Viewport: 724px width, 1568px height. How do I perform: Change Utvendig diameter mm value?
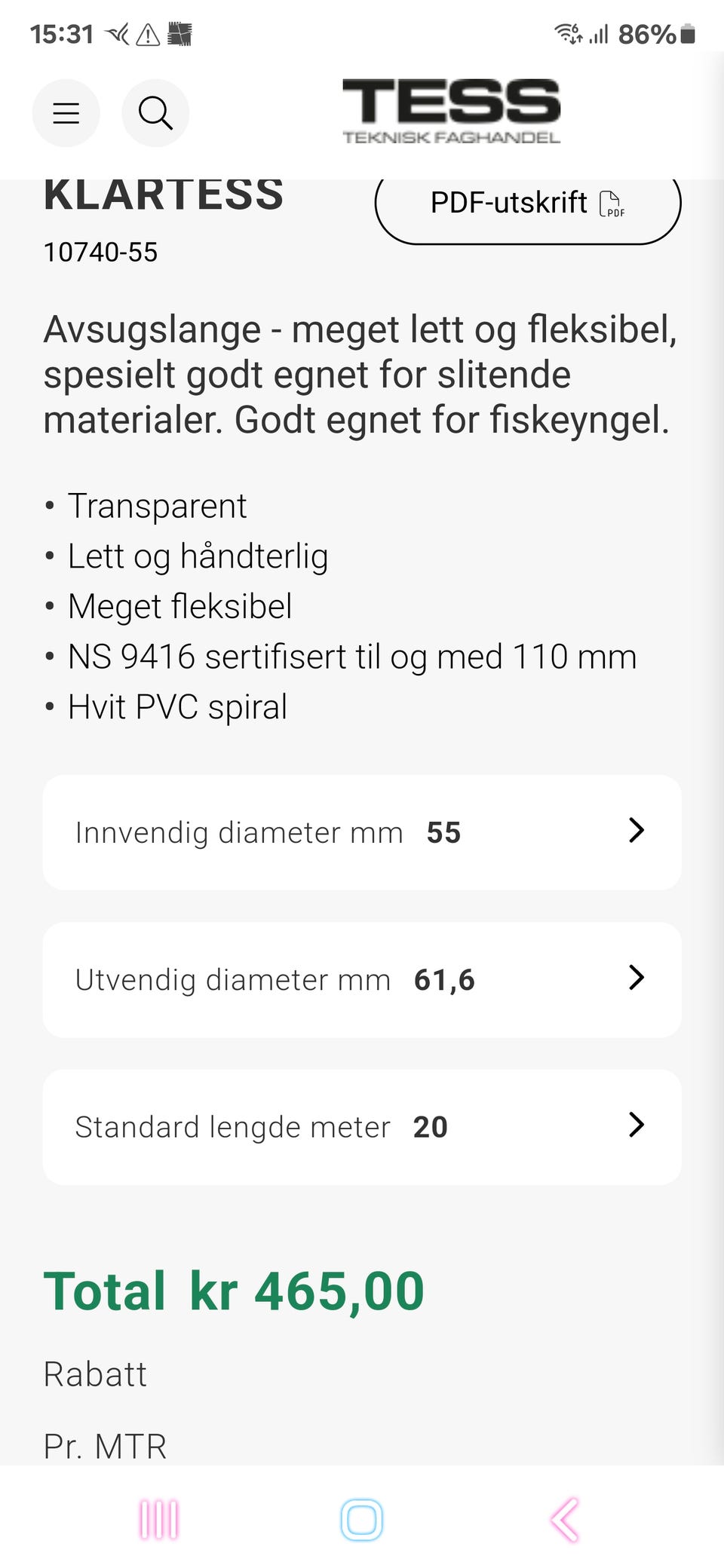pyautogui.click(x=362, y=979)
